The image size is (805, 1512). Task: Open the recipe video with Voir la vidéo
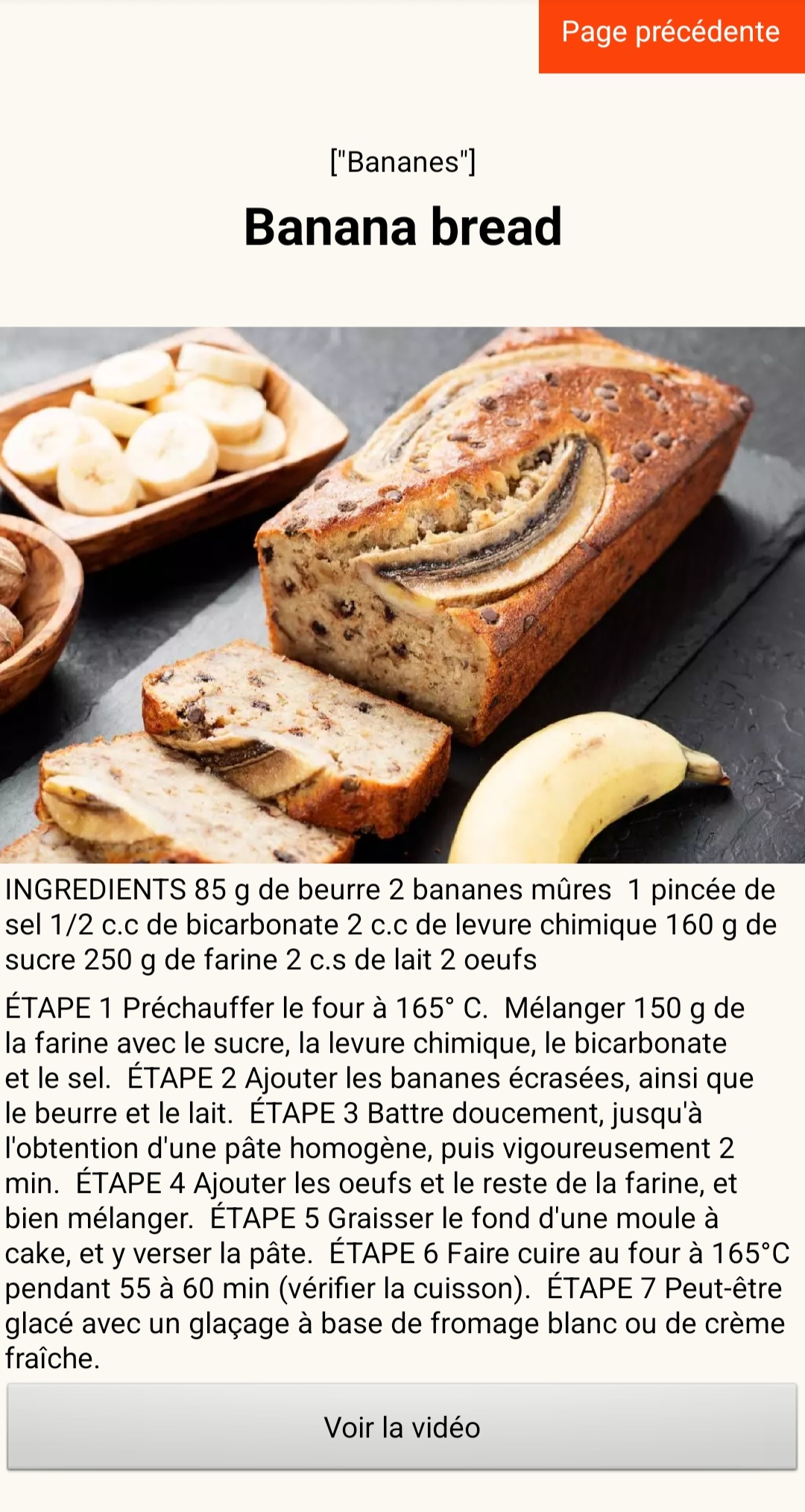tap(402, 1427)
